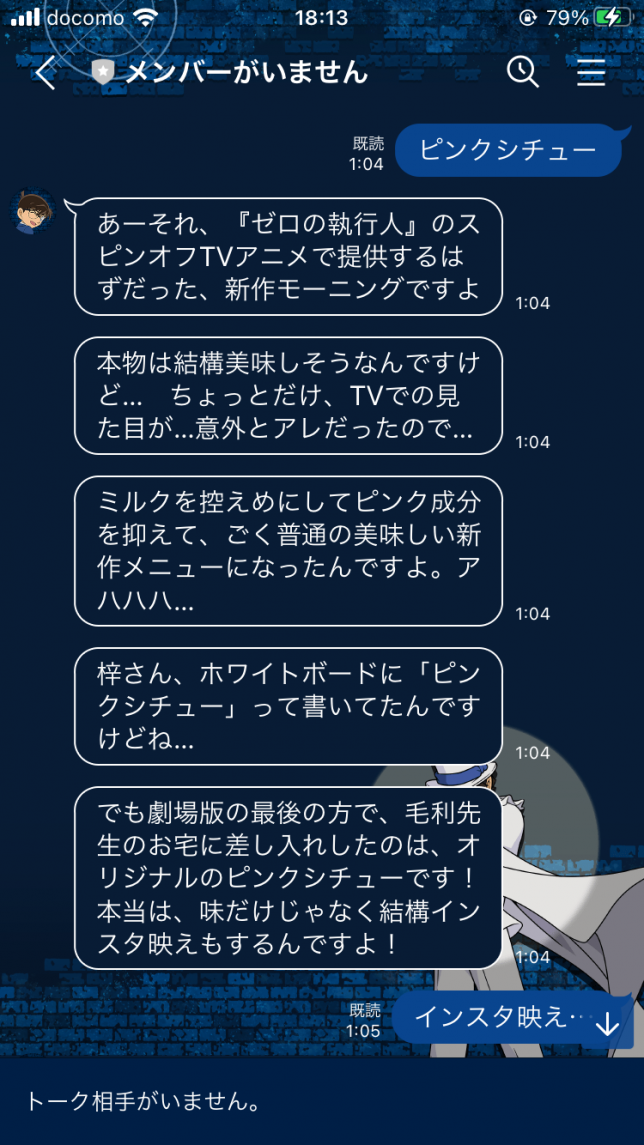Go back from this chat
This screenshot has width=644, height=1145.
[x=45, y=73]
